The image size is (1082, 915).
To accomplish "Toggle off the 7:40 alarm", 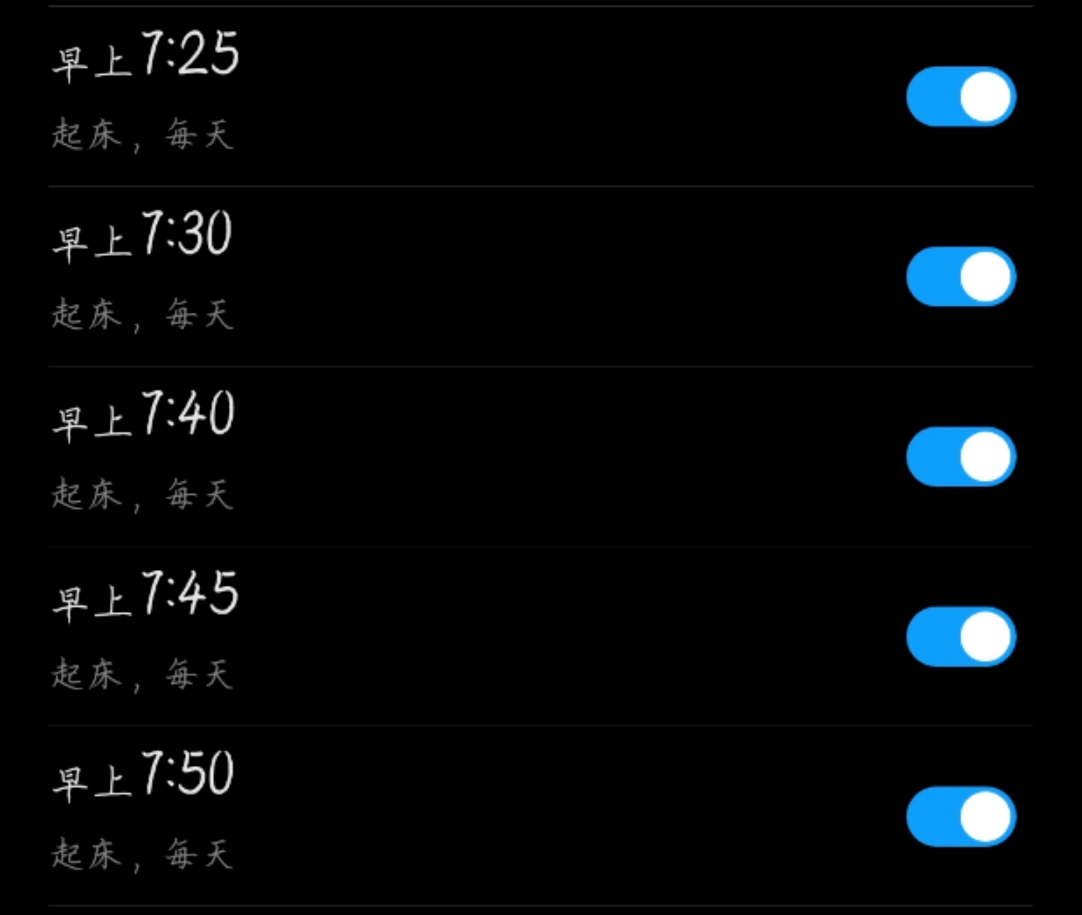I will tap(961, 457).
